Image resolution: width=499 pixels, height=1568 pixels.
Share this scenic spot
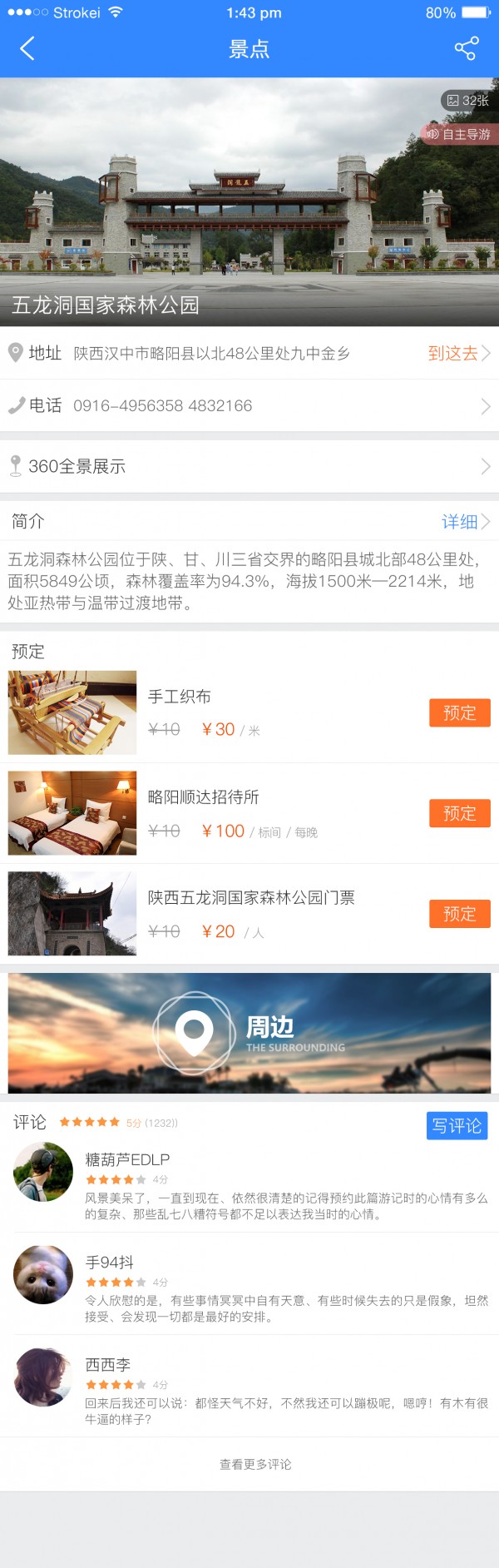coord(466,48)
